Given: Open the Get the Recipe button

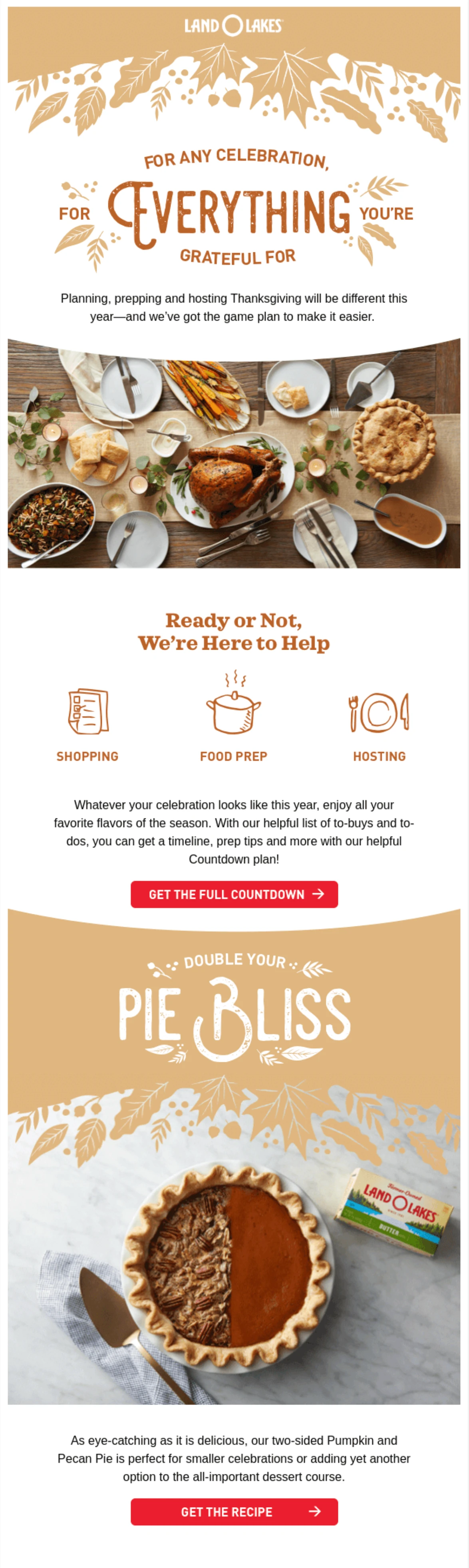Looking at the screenshot, I should [234, 1511].
